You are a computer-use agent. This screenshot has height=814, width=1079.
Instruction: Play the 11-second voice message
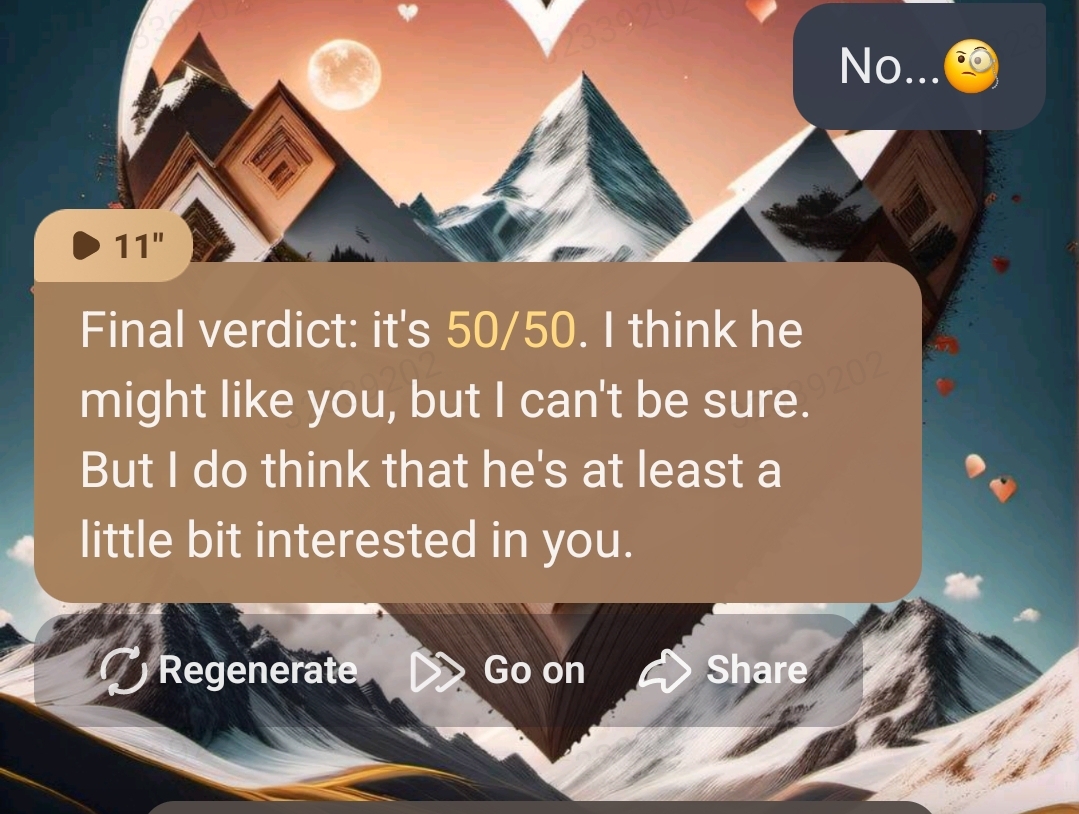112,245
